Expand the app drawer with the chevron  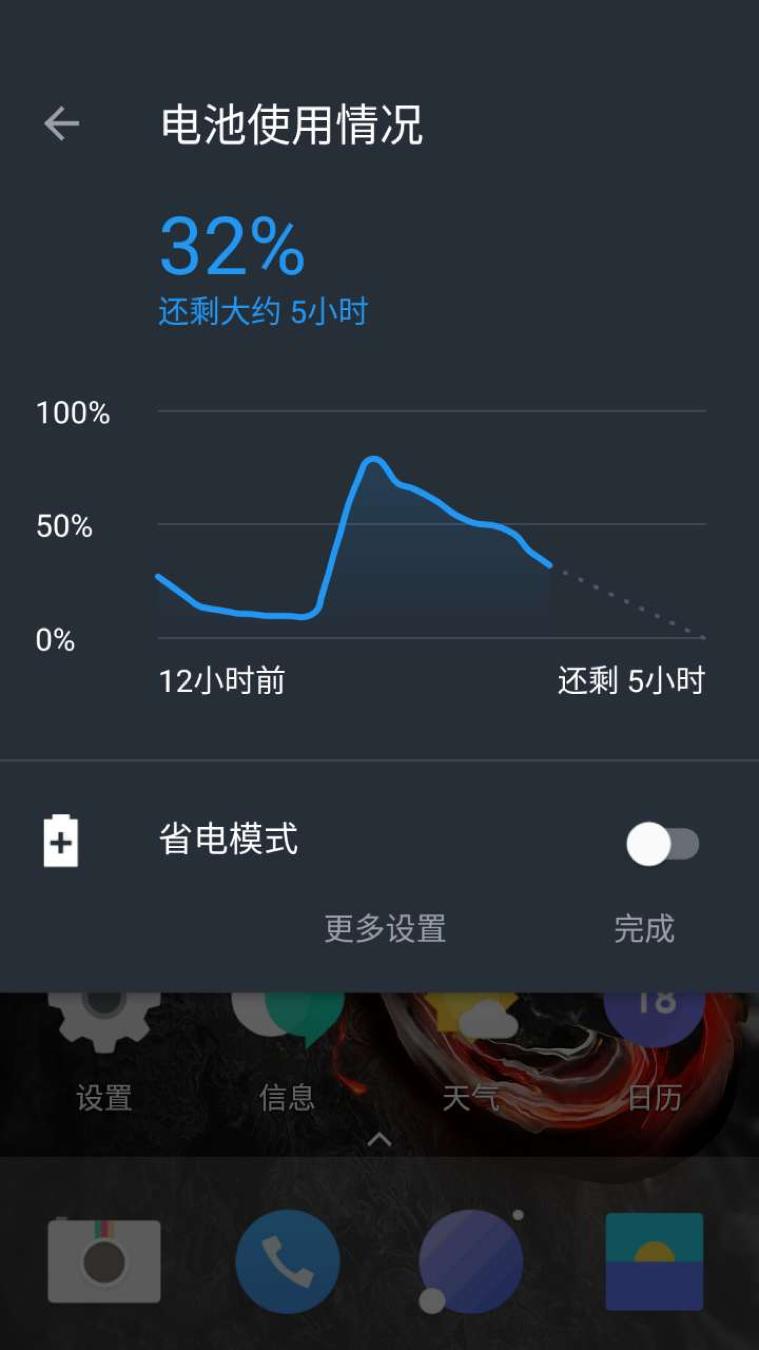pos(379,1138)
